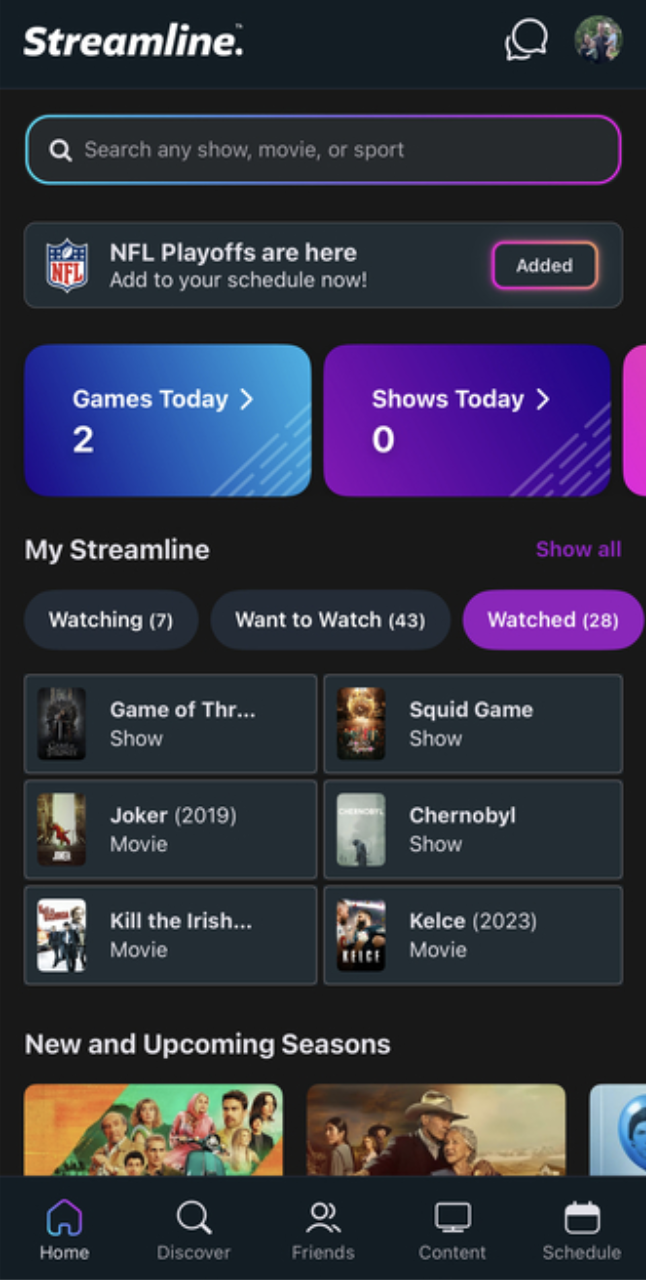Switch to the Schedule tab
This screenshot has width=646, height=1280.
point(581,1231)
